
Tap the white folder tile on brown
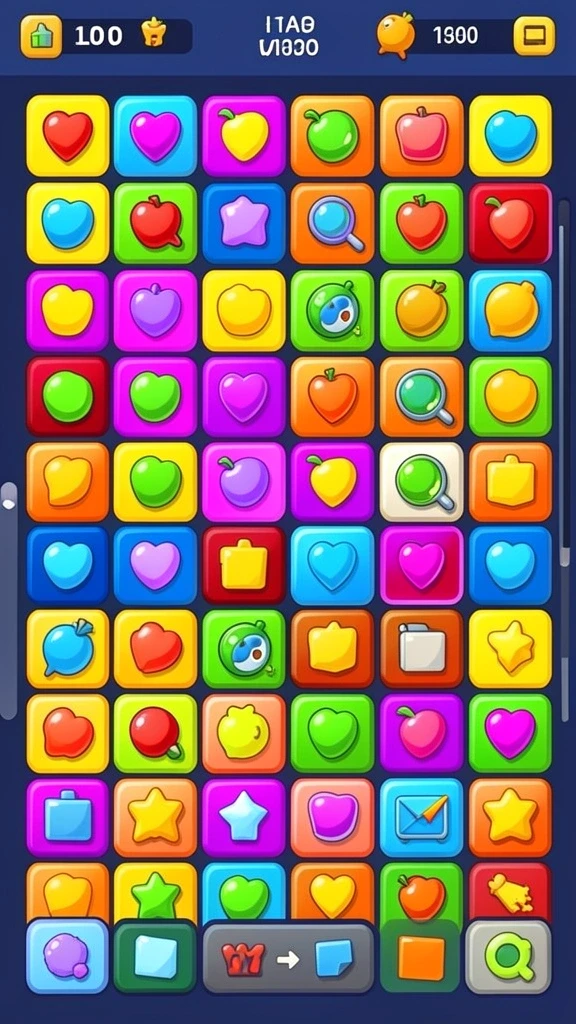click(x=421, y=648)
